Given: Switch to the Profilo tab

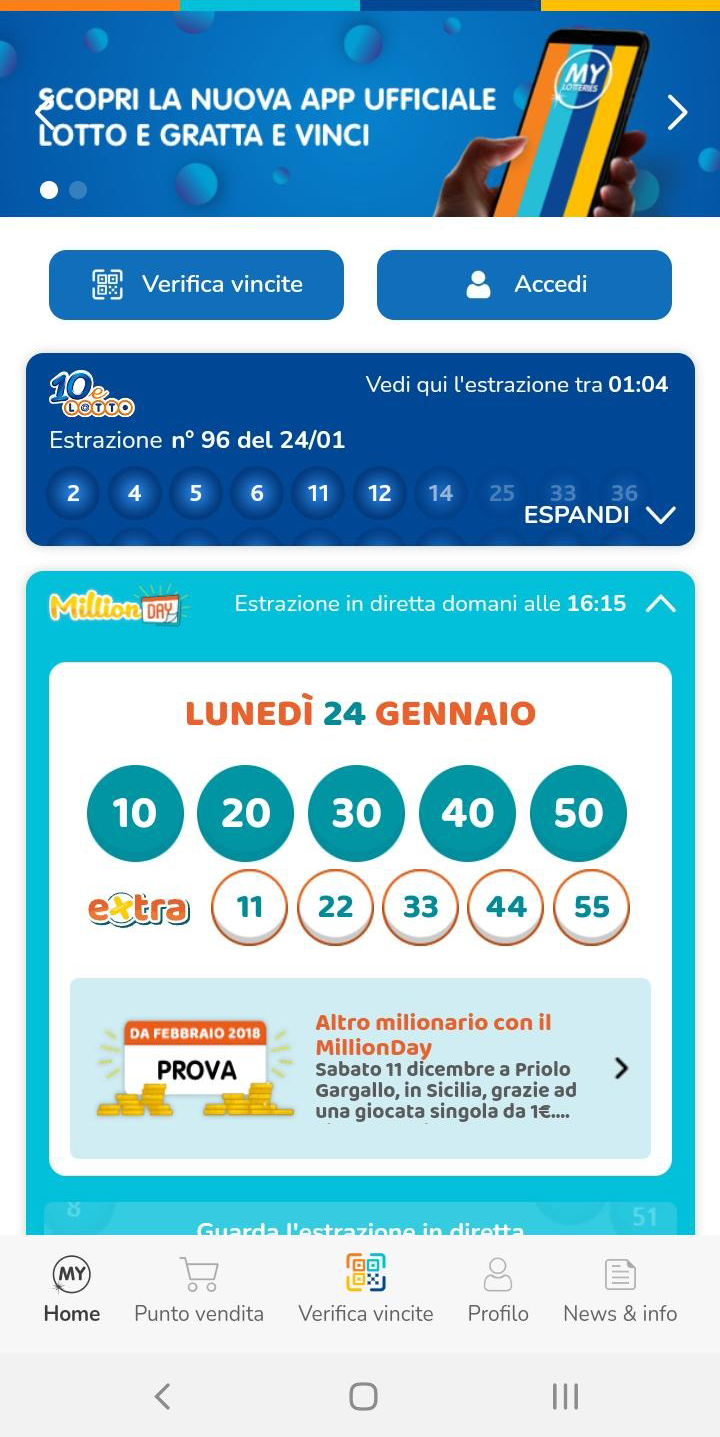Looking at the screenshot, I should tap(498, 1291).
